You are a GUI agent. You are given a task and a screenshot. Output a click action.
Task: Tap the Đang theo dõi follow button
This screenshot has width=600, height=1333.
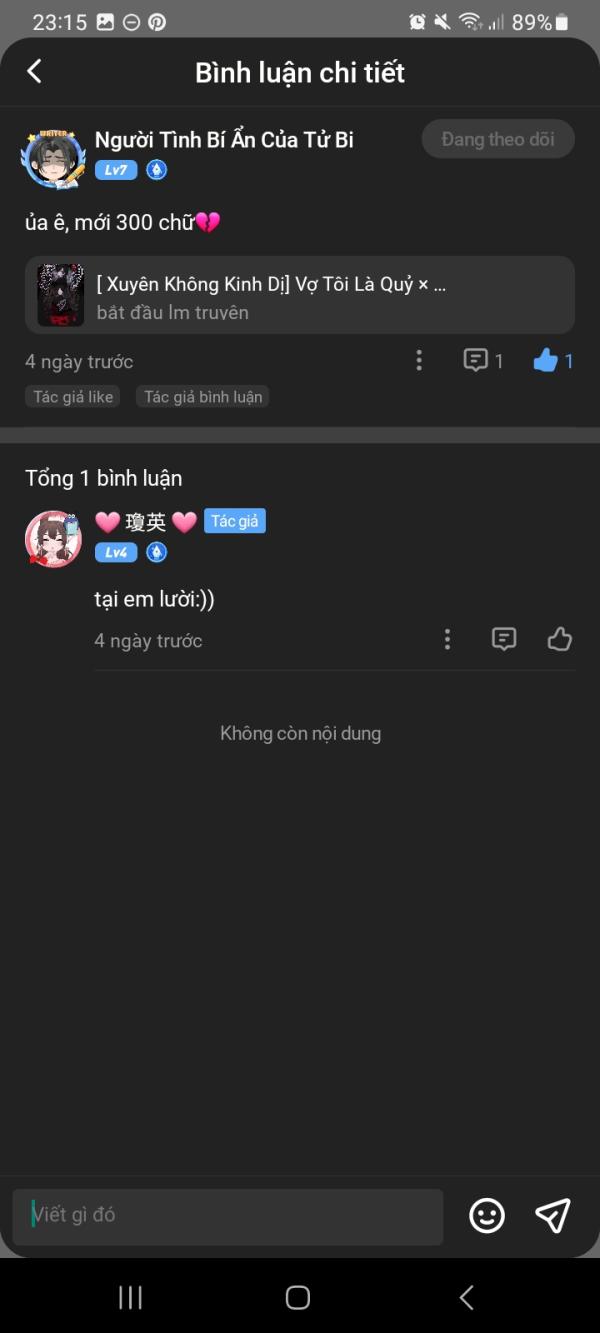tap(498, 139)
